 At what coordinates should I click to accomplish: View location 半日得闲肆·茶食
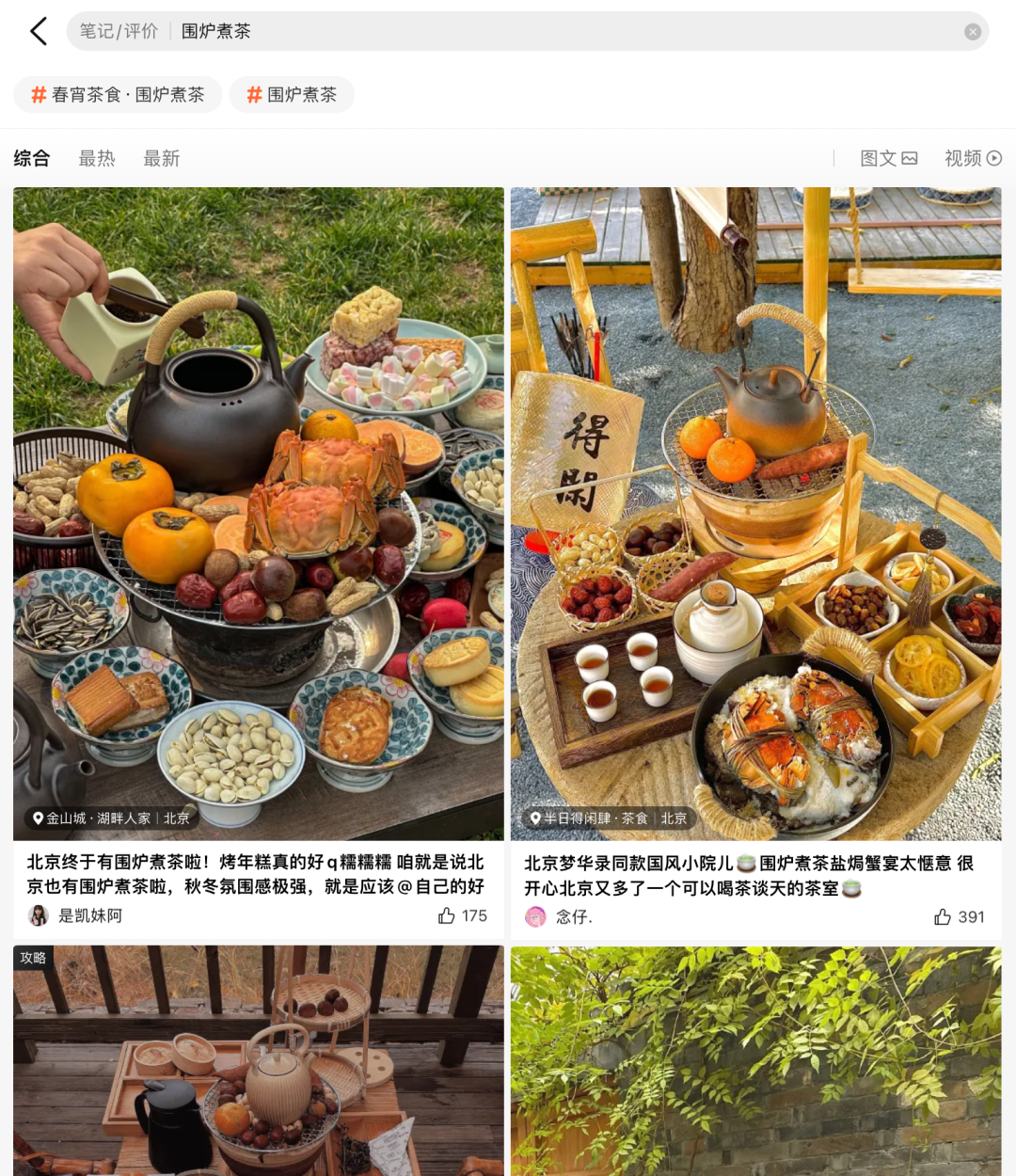pos(608,818)
